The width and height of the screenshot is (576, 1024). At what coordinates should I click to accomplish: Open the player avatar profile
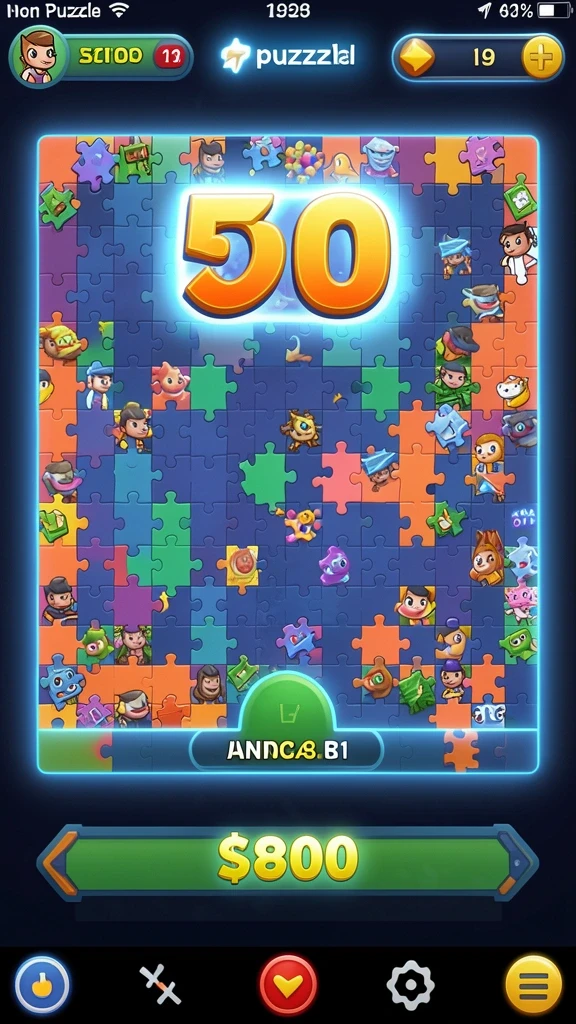[x=39, y=57]
